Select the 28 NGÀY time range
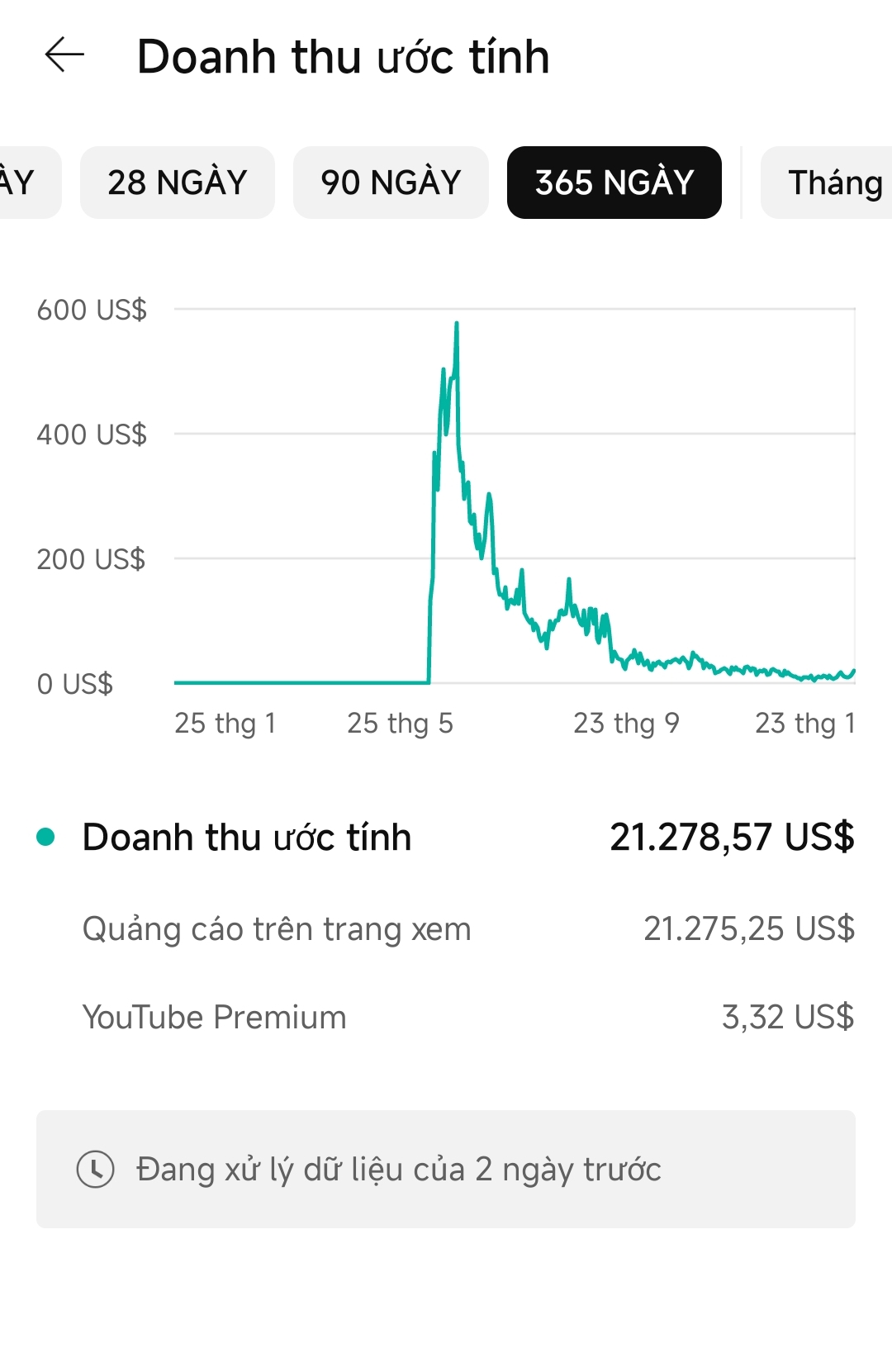The width and height of the screenshot is (892, 1372). coord(177,183)
